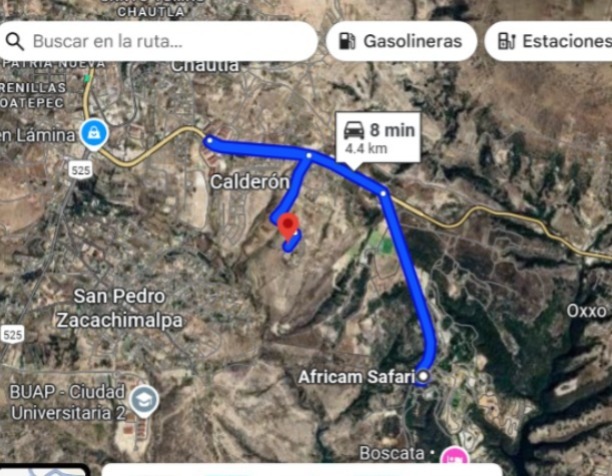
Task: Open the 'Buscar en la ruta' search field
Action: (160, 41)
